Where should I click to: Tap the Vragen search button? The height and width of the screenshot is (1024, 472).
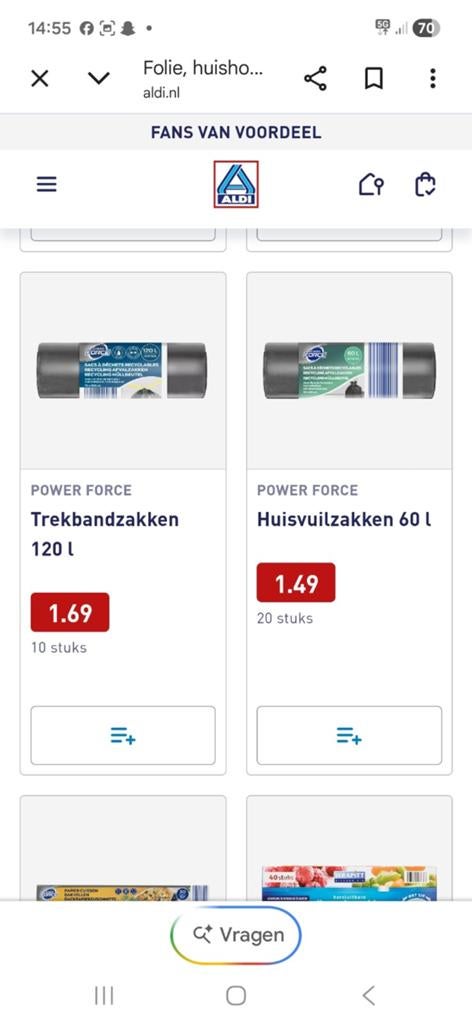(x=236, y=935)
